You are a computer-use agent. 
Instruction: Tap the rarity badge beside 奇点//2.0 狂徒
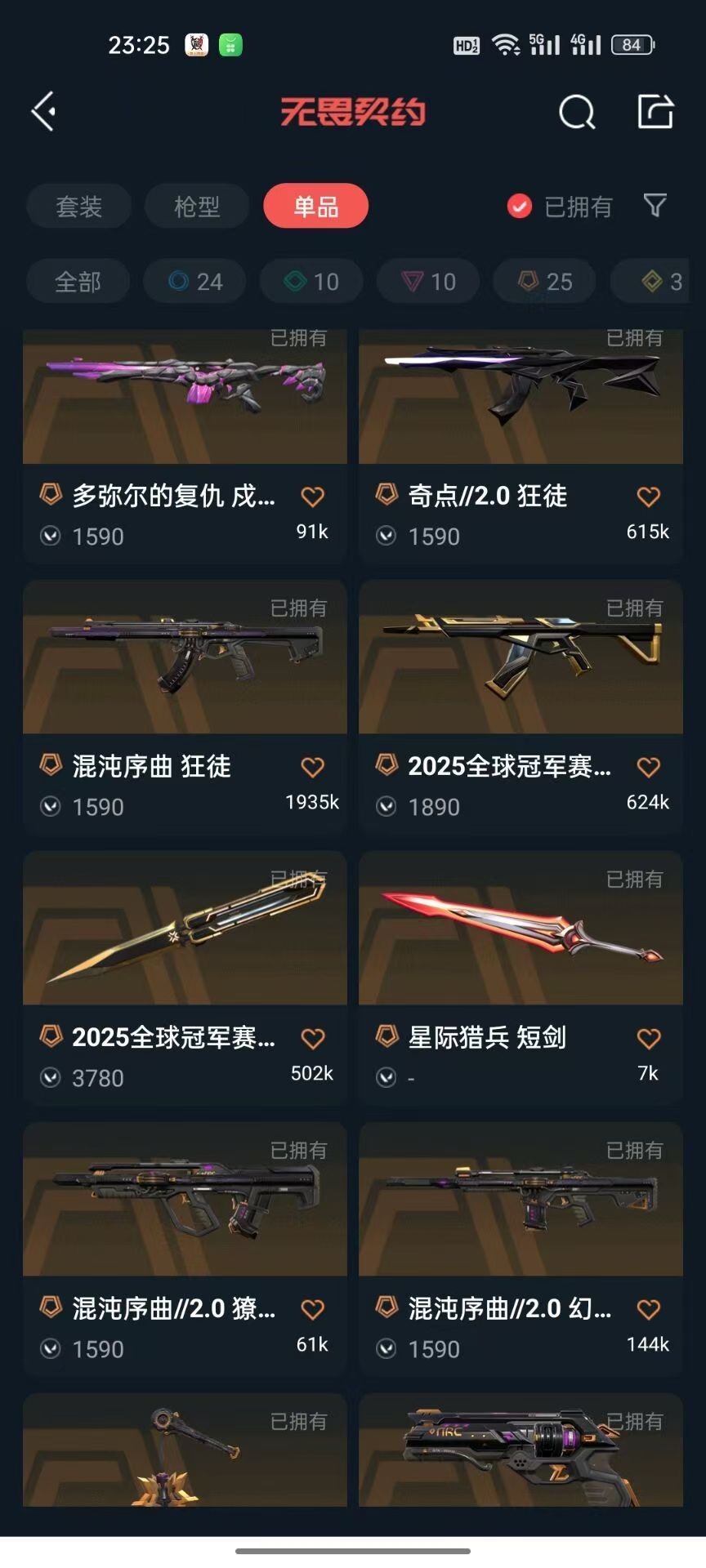[385, 497]
